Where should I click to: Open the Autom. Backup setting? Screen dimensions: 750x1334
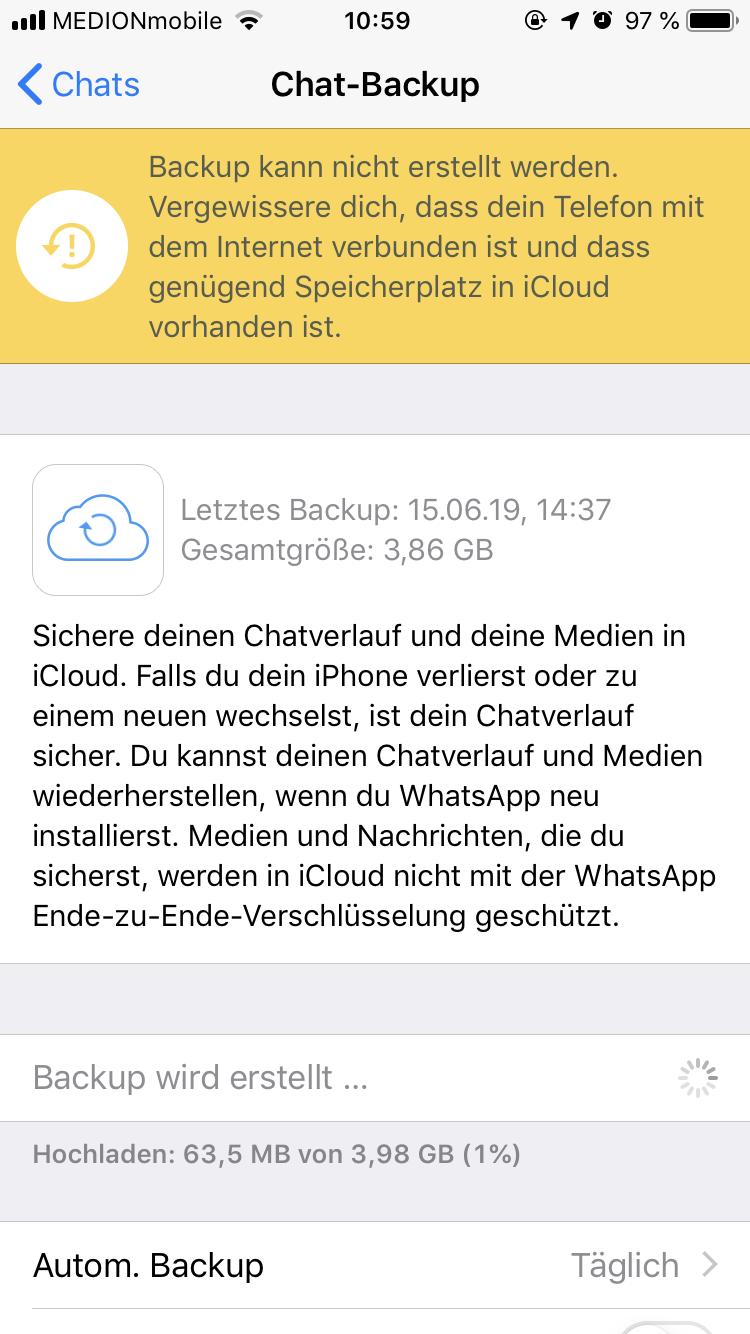[x=375, y=1265]
